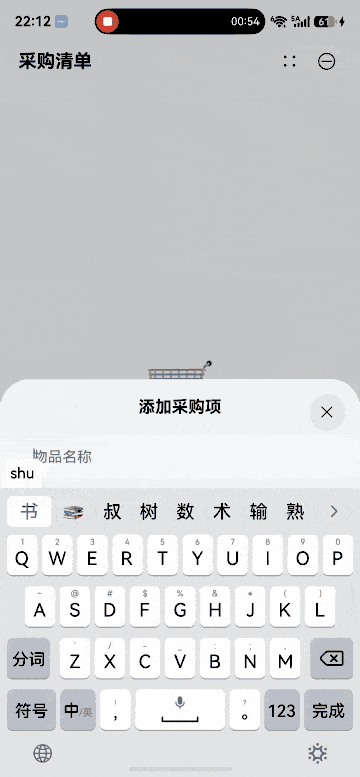Open the 符号 symbols keyboard
Viewport: 360px width, 777px height.
point(31,710)
